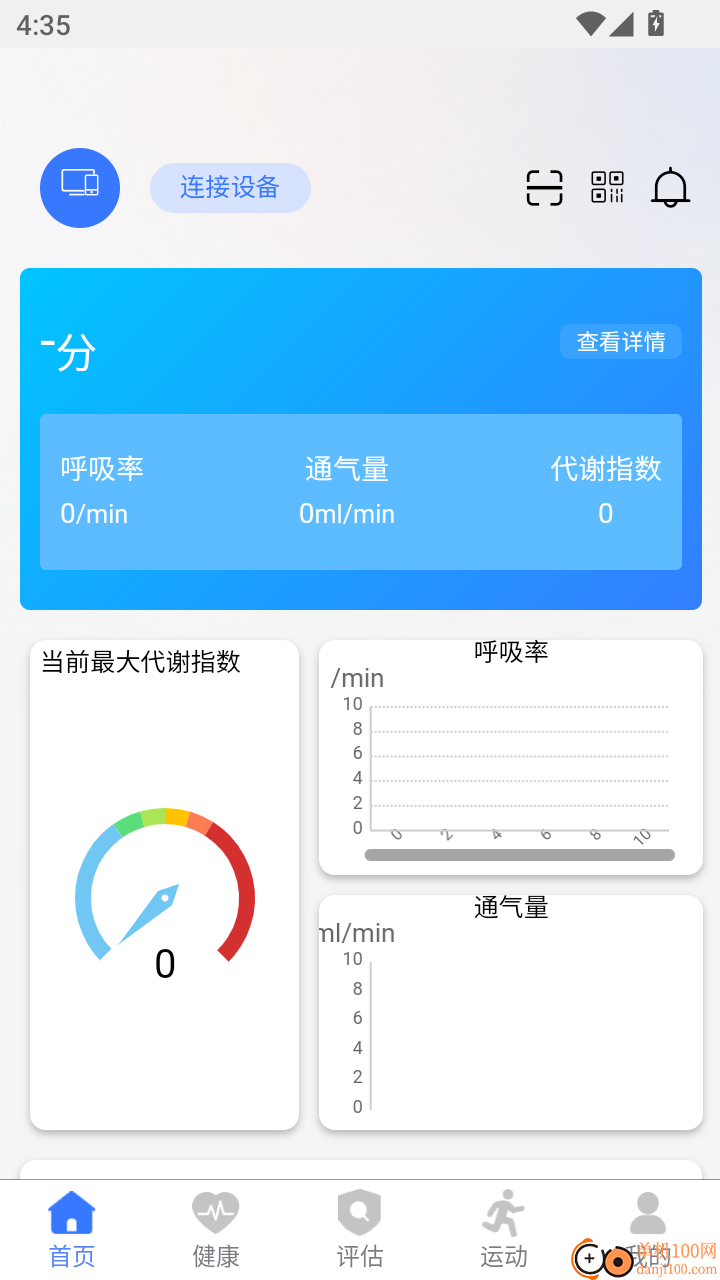Open the 评估 shield icon
This screenshot has width=720, height=1280.
(x=359, y=1211)
